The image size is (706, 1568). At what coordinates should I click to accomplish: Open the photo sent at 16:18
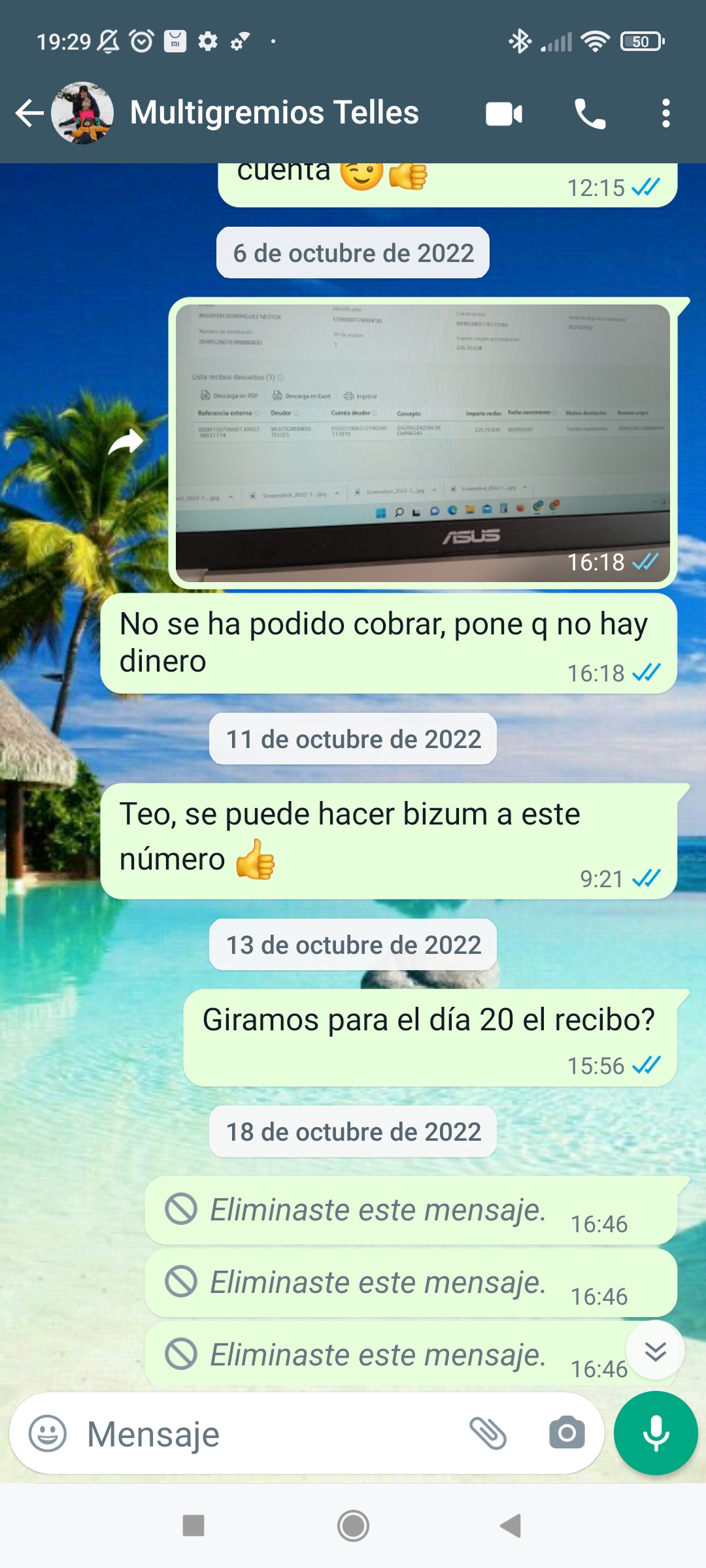tap(422, 442)
